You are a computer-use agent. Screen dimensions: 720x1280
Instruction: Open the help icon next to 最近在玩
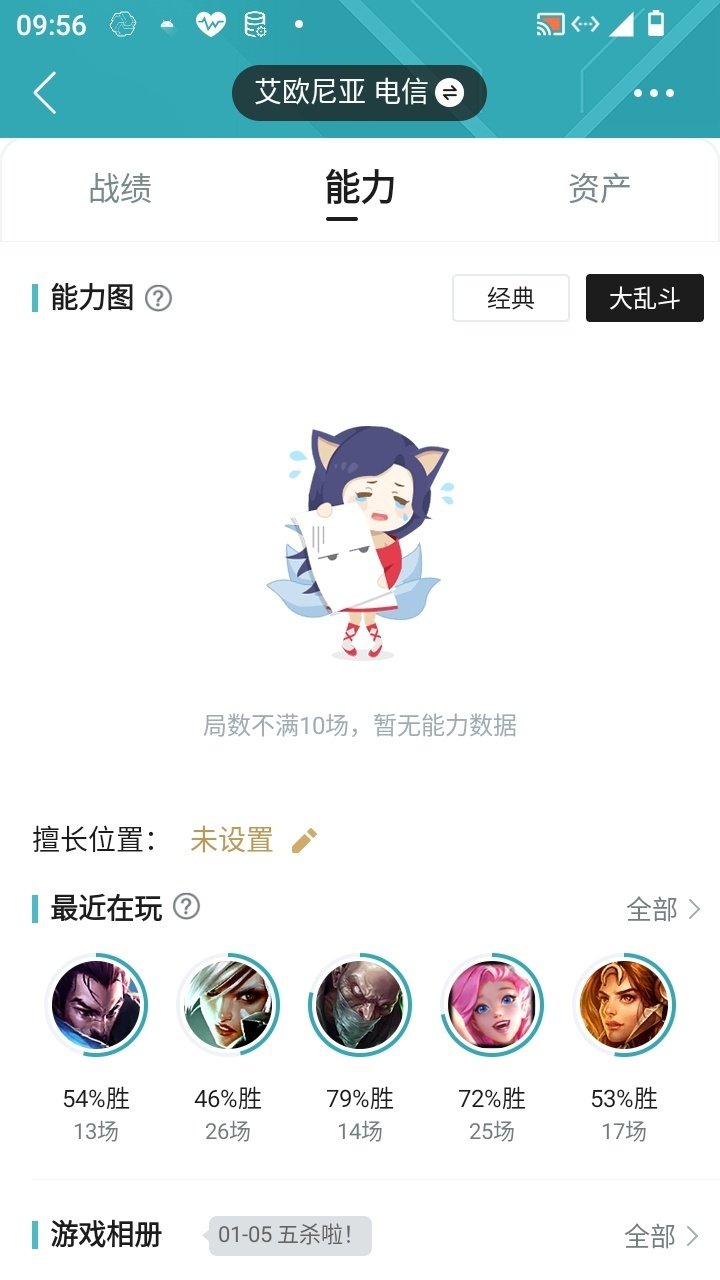[186, 908]
